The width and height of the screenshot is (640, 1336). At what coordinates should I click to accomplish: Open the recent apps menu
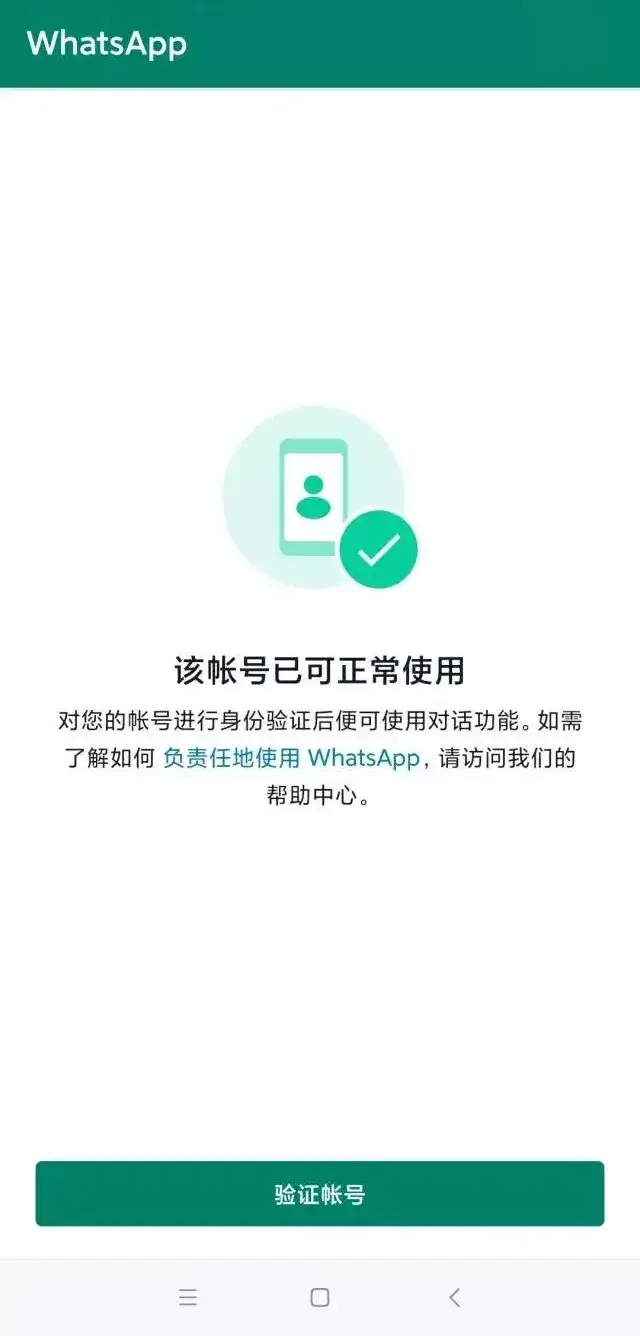(x=188, y=1297)
